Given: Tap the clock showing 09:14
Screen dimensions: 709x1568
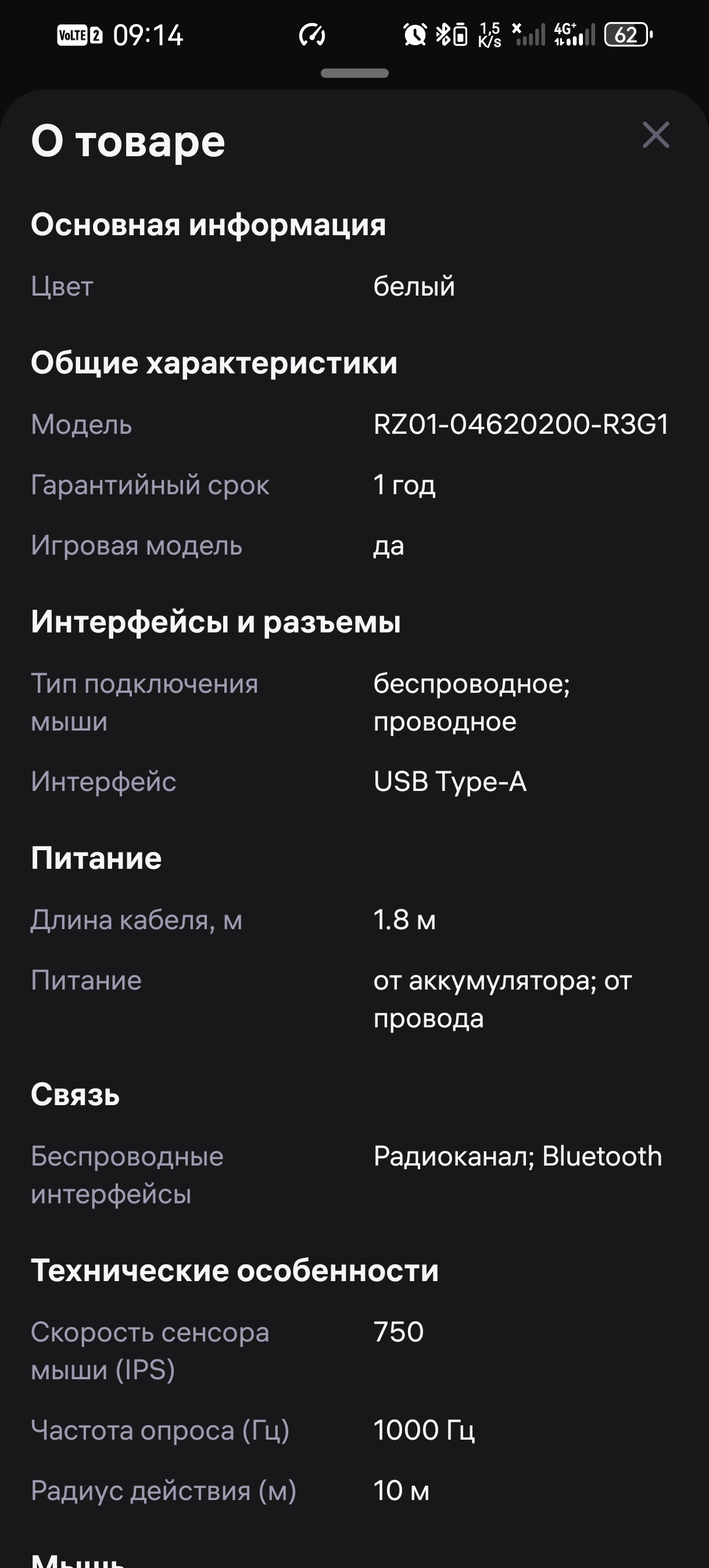Looking at the screenshot, I should [148, 35].
